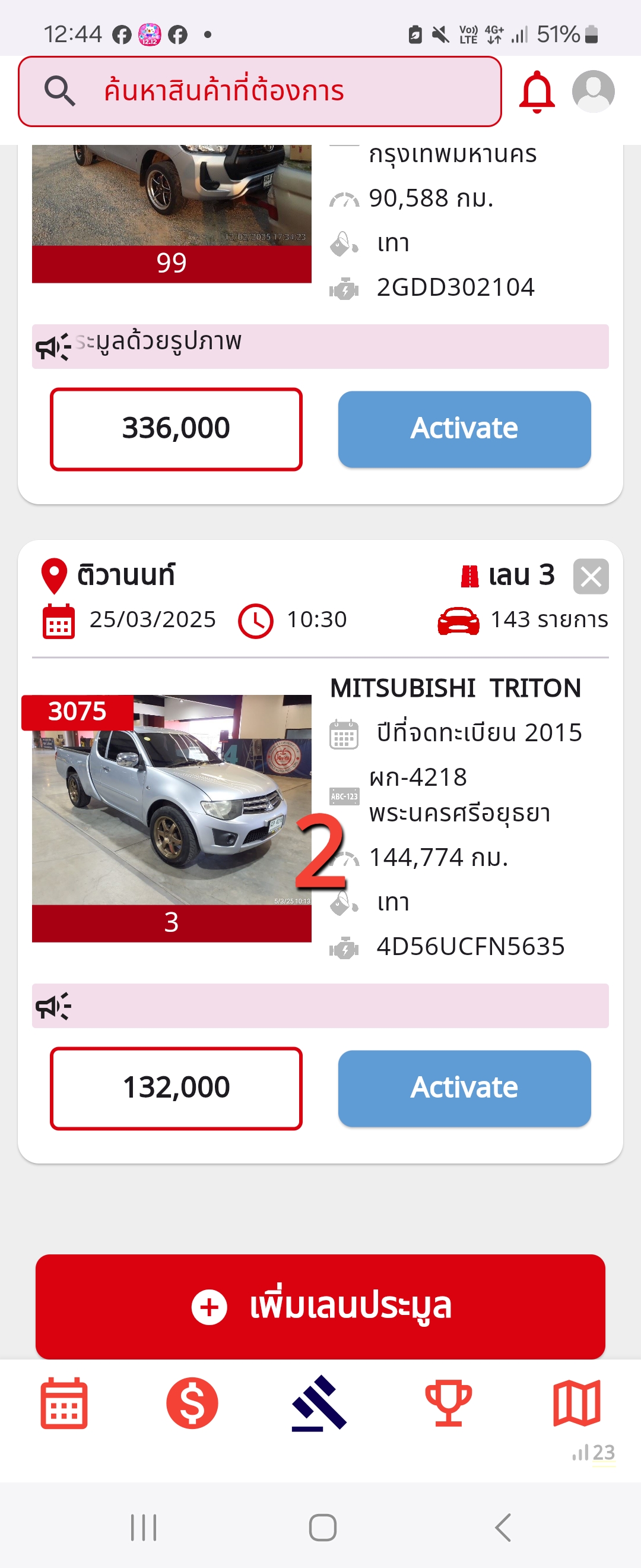Screen dimensions: 641x1568
Task: View the Mitsubishi Triton photo
Action: [172, 799]
